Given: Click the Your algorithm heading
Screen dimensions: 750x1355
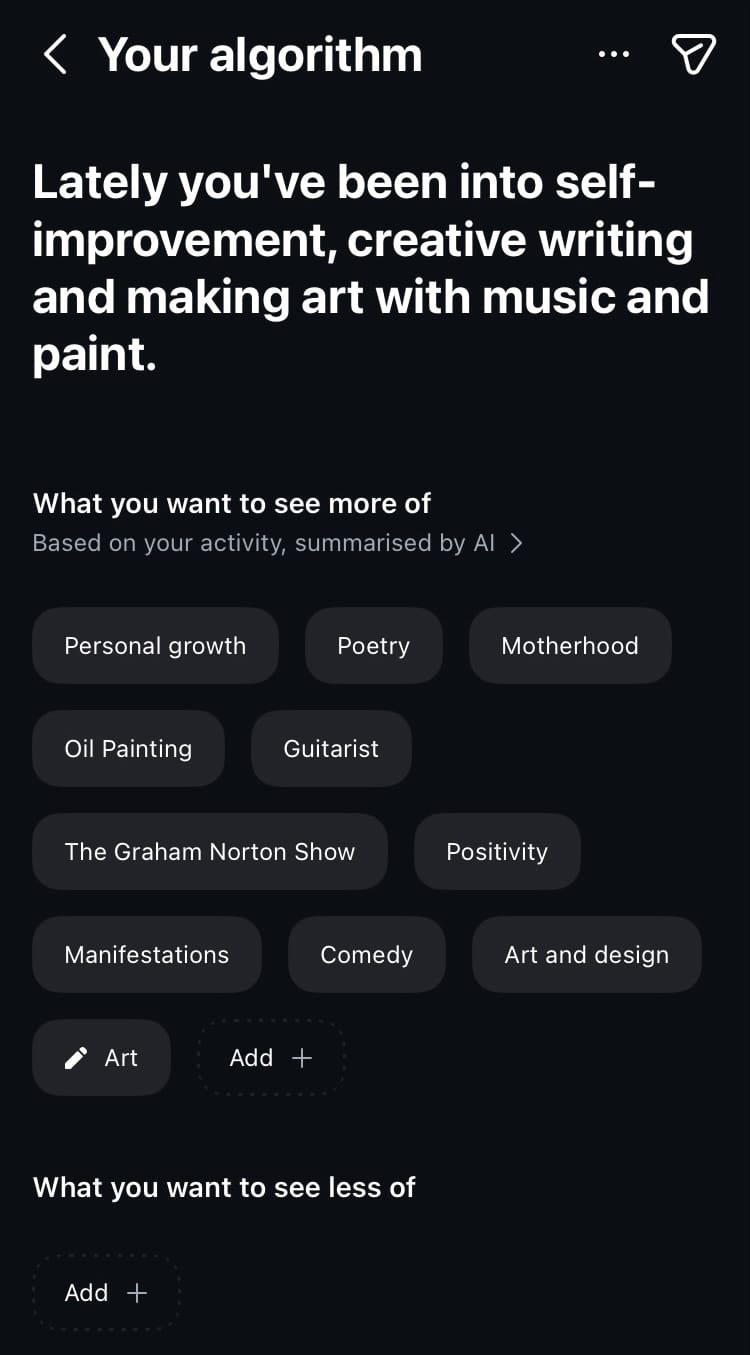Looking at the screenshot, I should (260, 54).
